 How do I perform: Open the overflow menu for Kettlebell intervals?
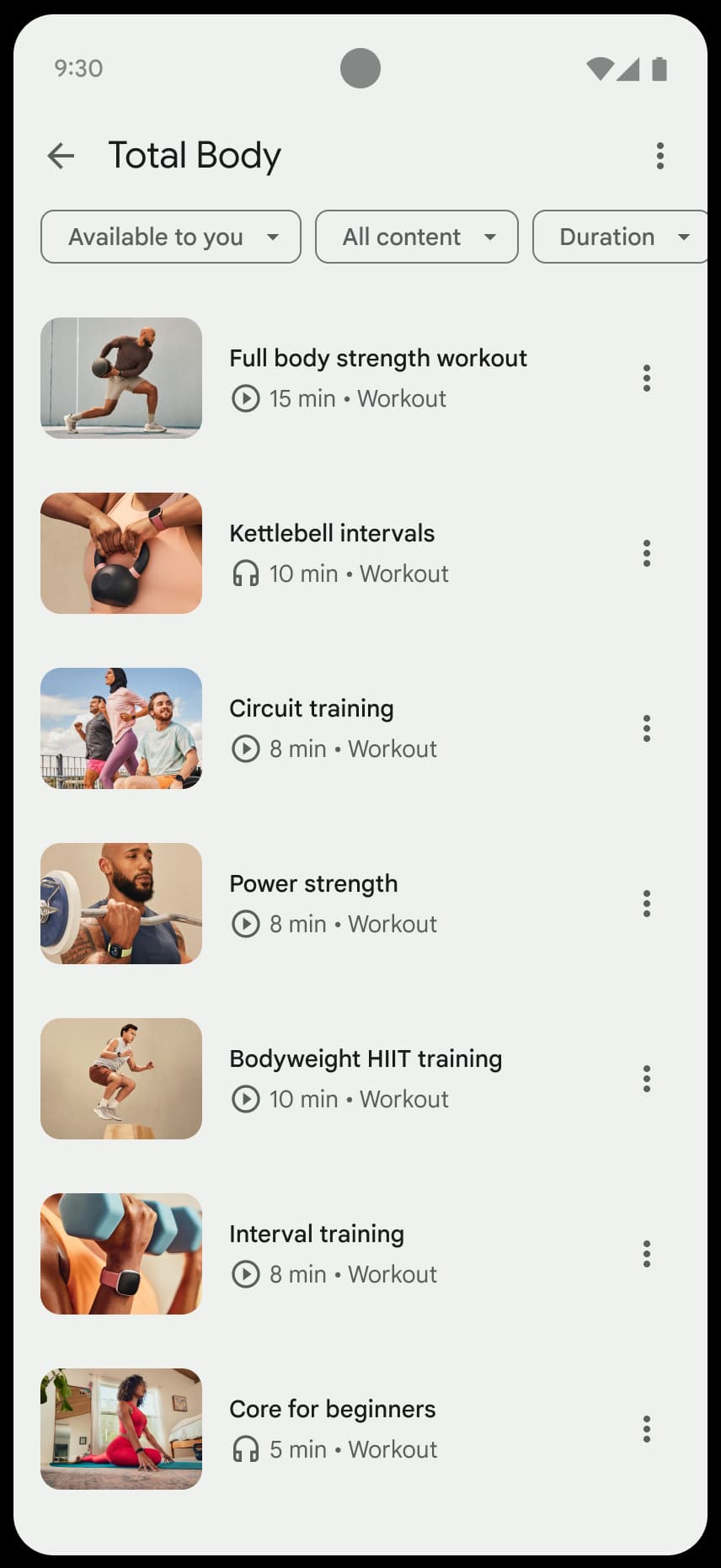coord(647,553)
